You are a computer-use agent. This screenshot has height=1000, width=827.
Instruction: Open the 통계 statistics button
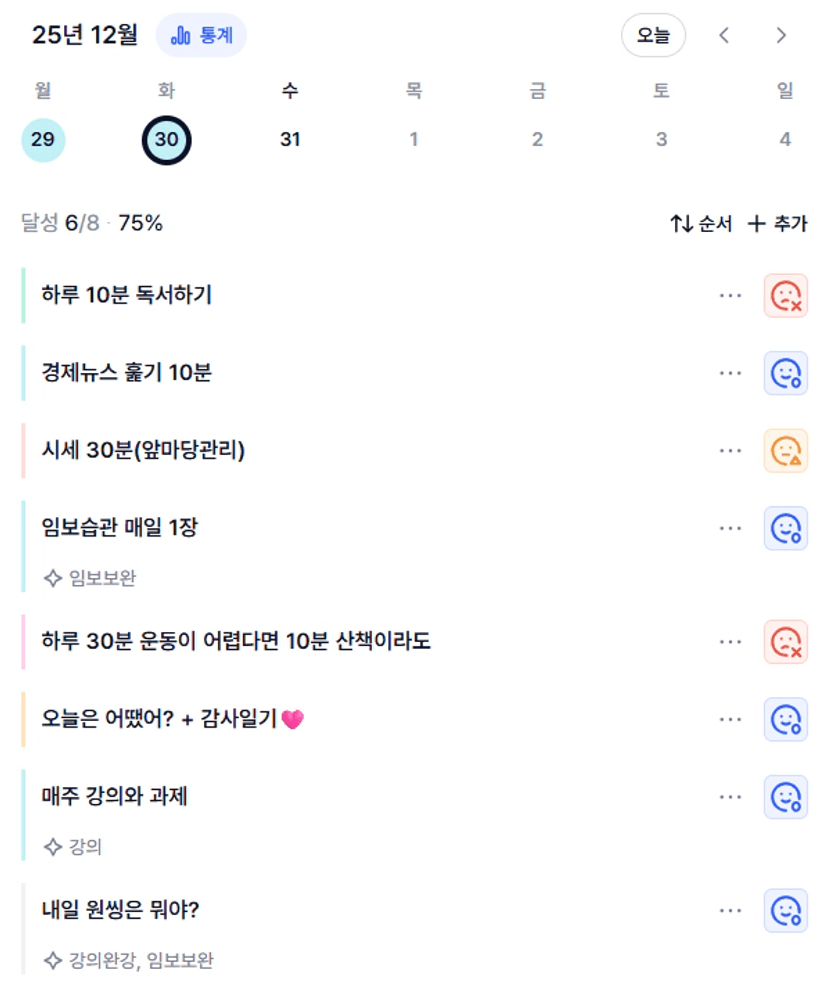(201, 35)
